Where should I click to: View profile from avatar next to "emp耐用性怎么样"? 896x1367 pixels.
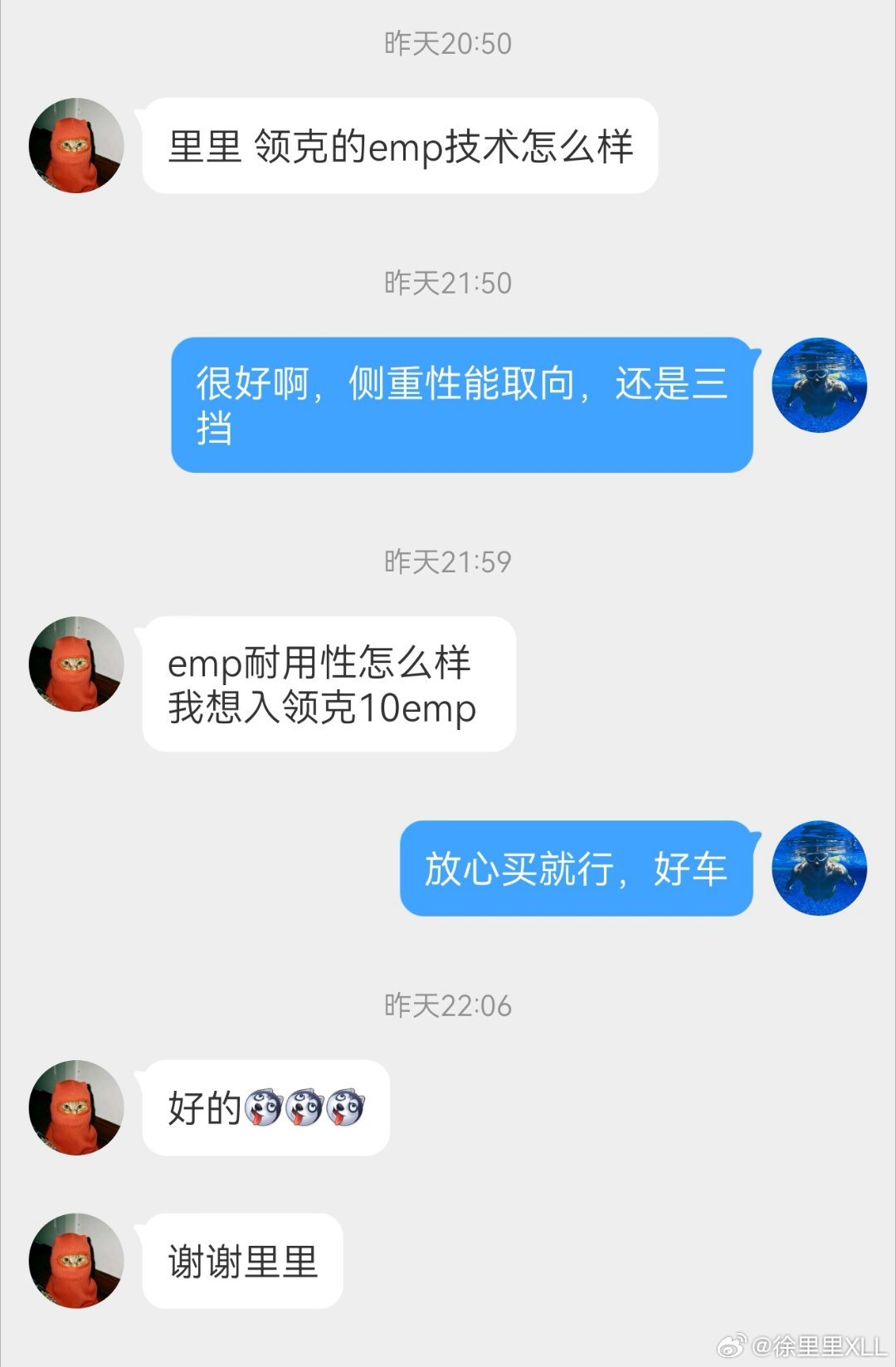point(76,664)
